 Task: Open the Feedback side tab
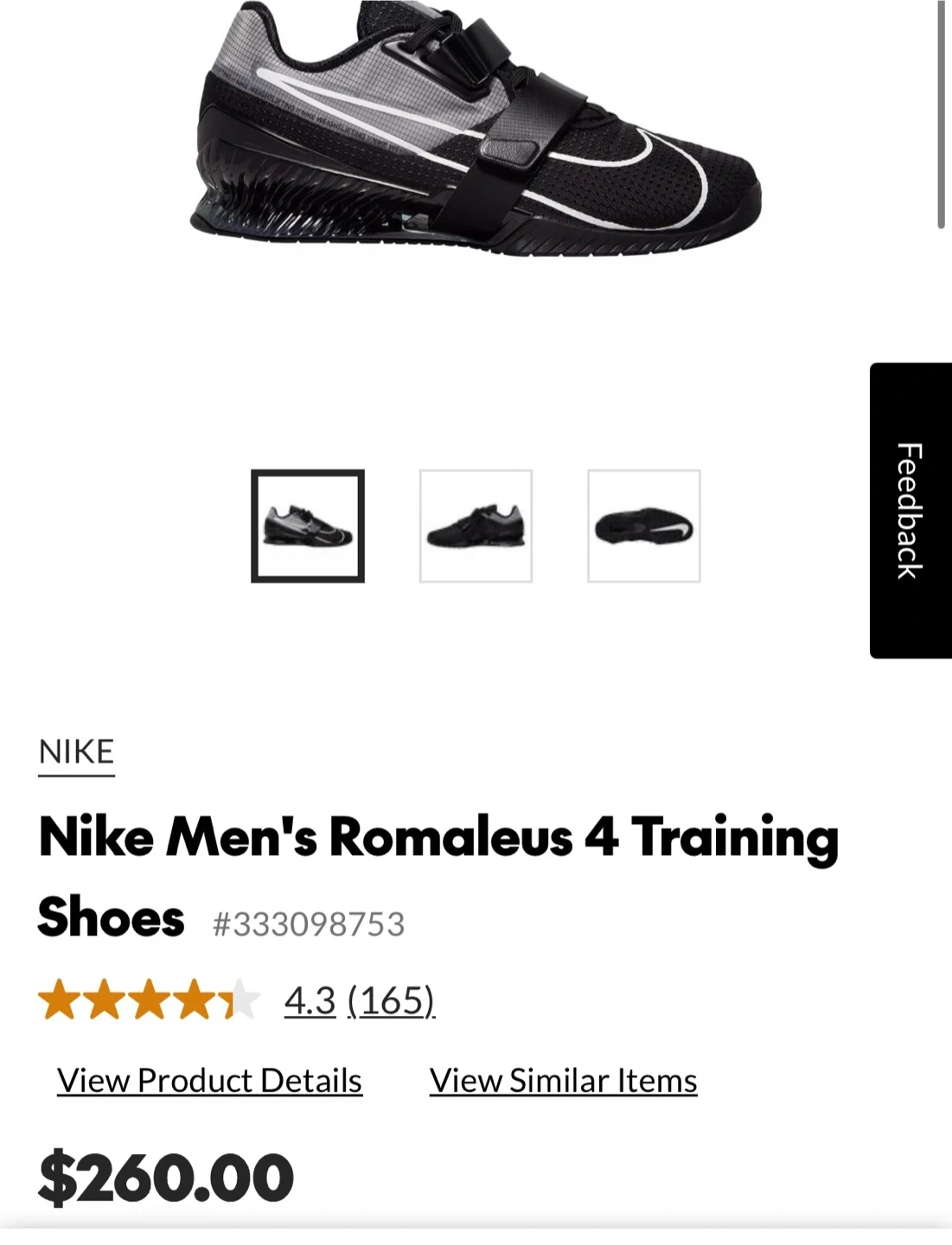[x=910, y=510]
